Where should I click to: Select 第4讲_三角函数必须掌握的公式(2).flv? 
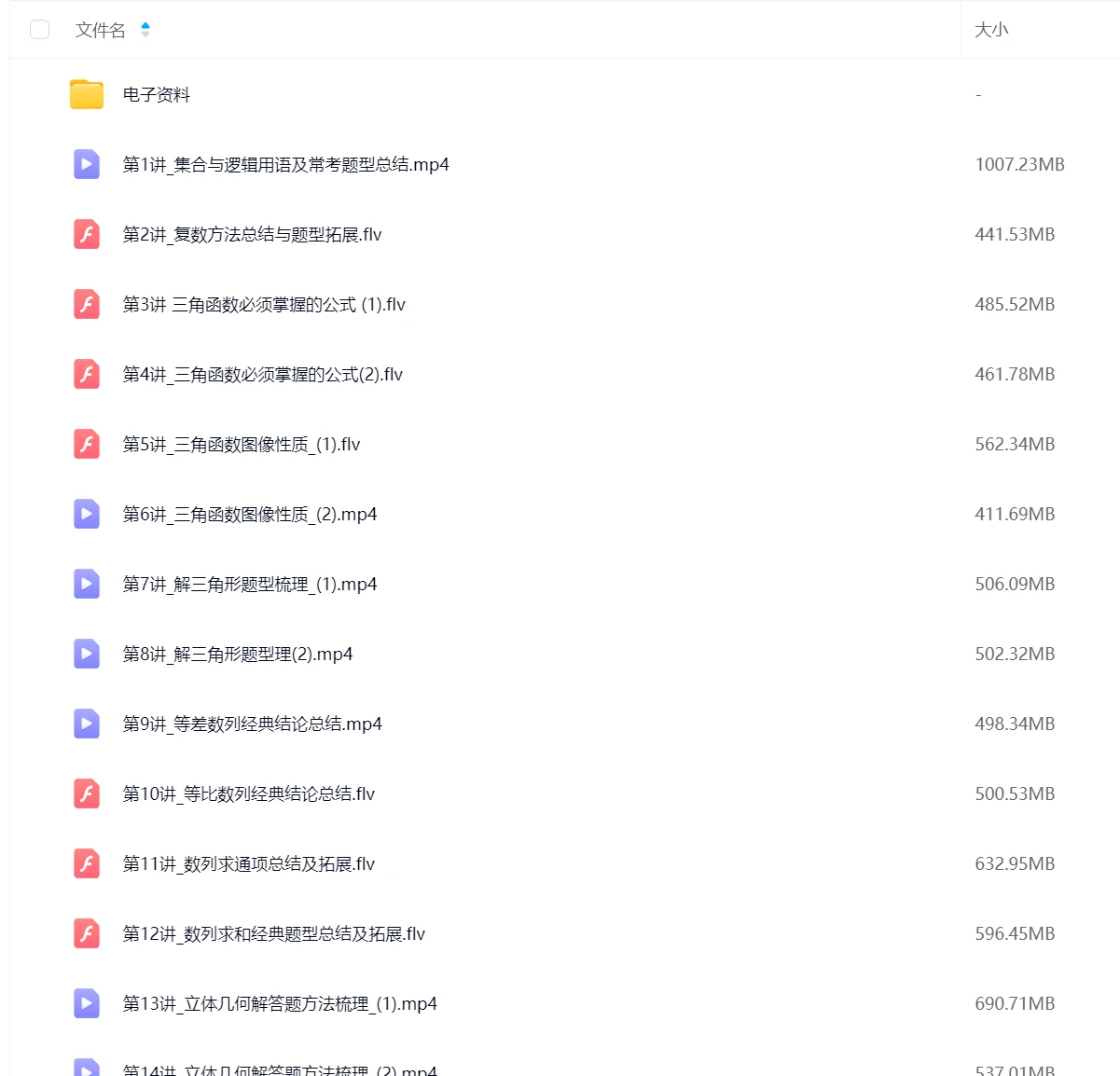pyautogui.click(x=262, y=375)
